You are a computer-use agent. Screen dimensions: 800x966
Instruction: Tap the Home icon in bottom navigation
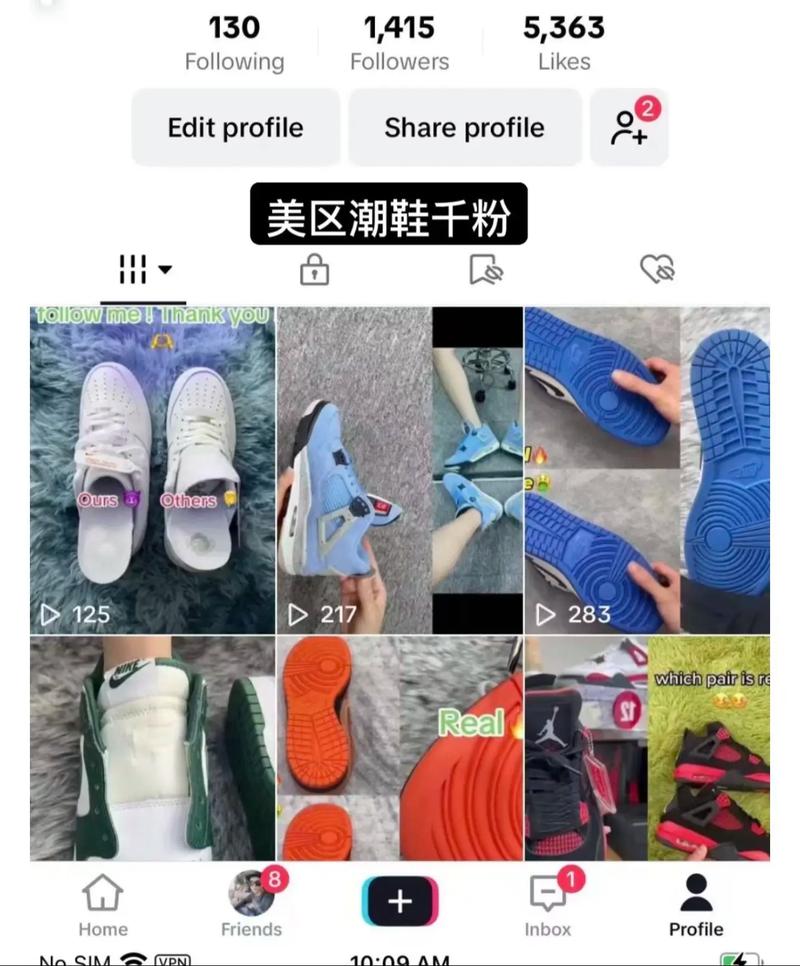pyautogui.click(x=102, y=901)
